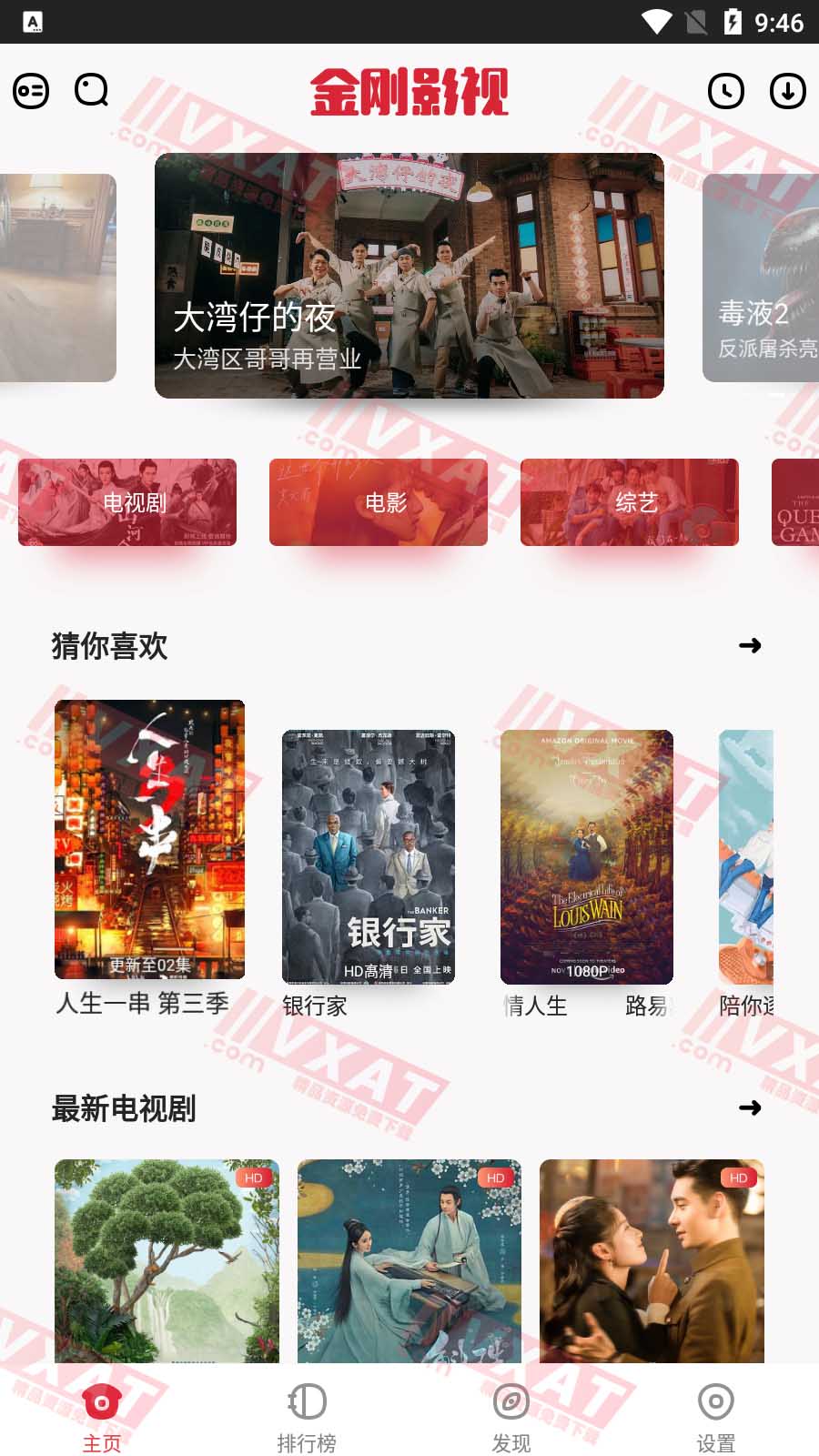
Task: Open the 毒液2 banner
Action: (x=763, y=278)
